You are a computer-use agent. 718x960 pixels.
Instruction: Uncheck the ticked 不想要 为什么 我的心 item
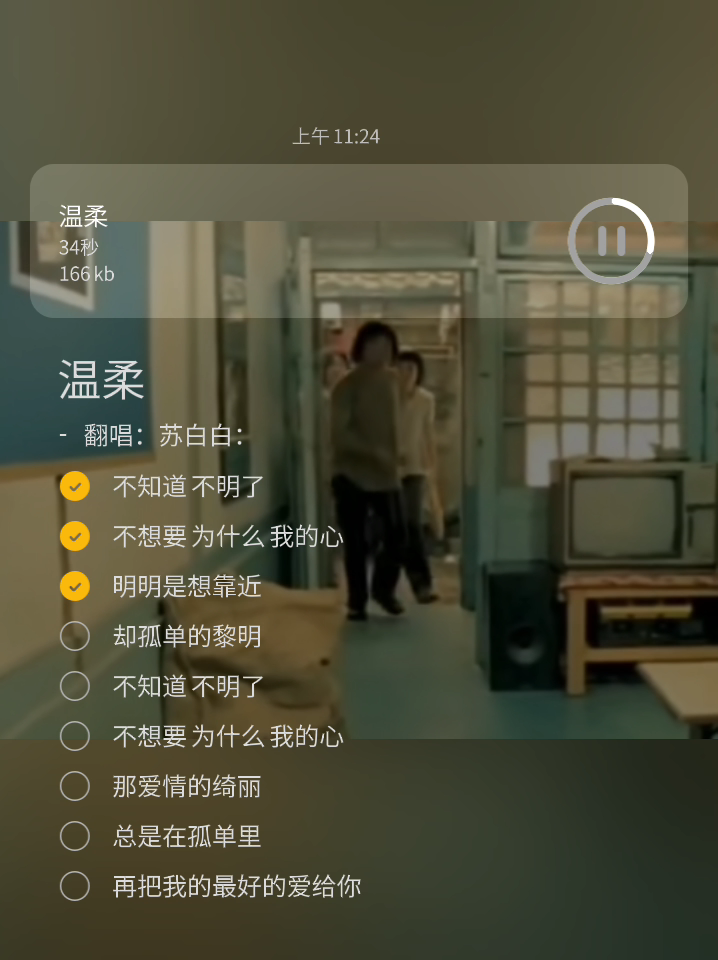[x=75, y=536]
